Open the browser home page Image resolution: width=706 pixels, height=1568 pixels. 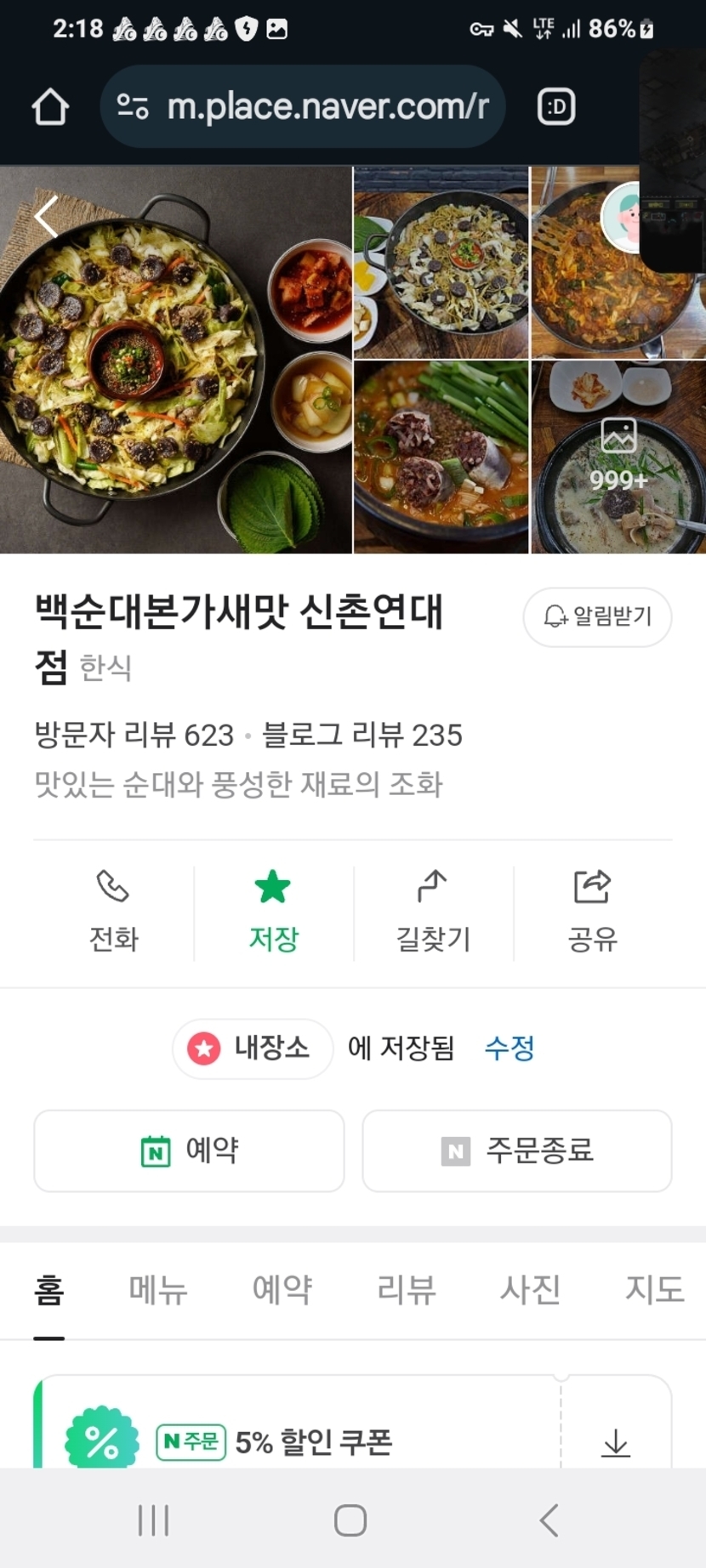[50, 107]
